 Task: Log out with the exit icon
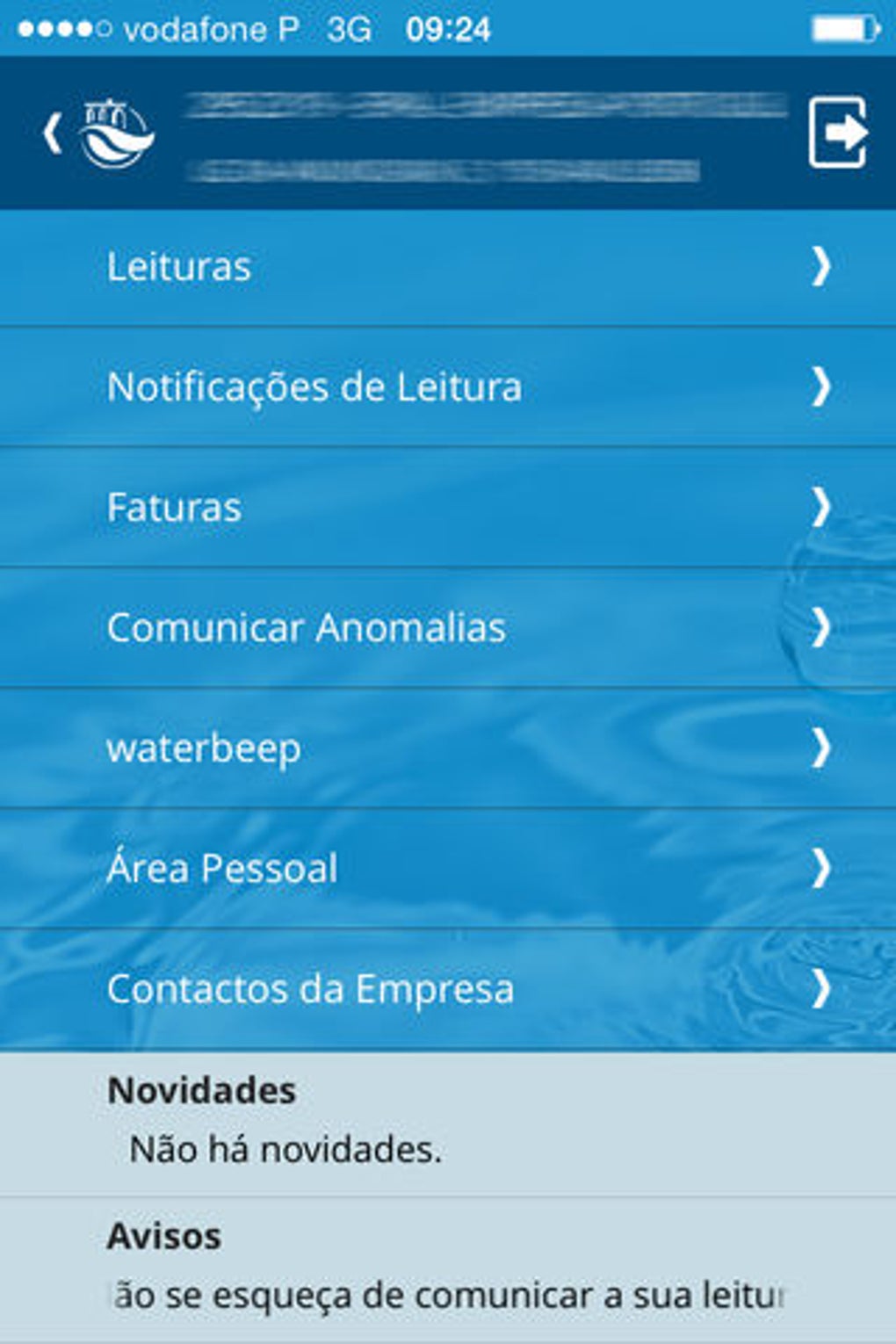(838, 134)
